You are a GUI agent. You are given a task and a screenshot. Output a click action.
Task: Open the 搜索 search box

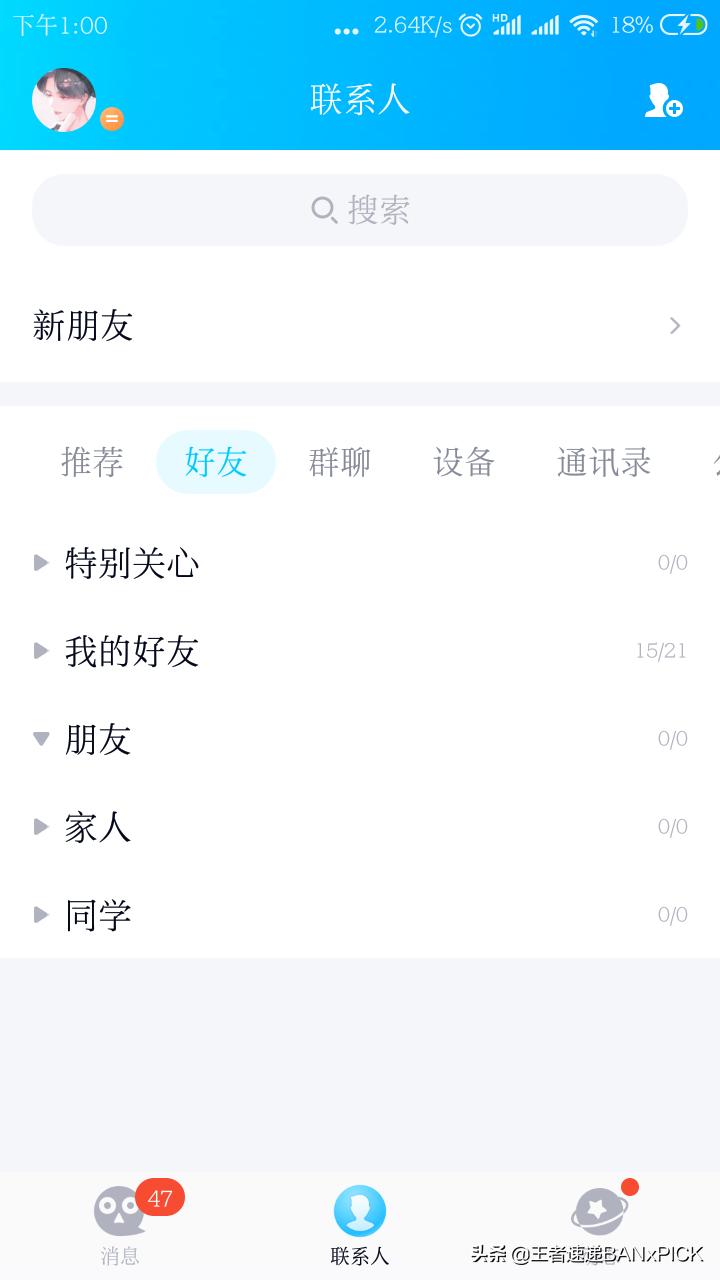[360, 210]
